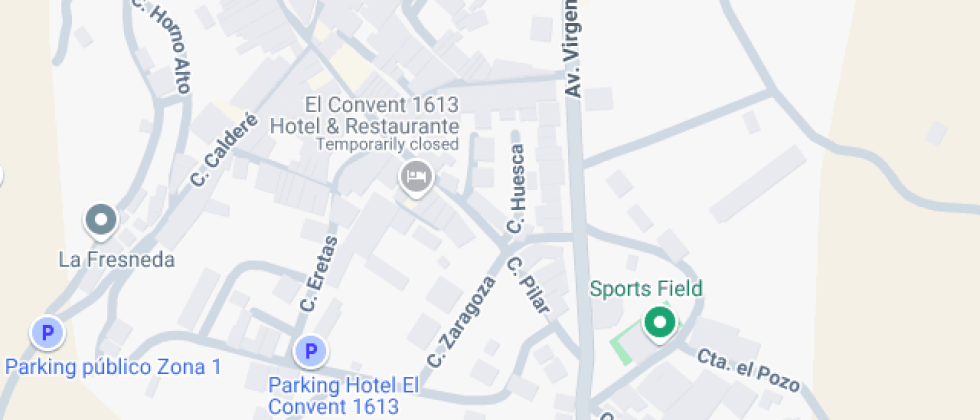Open the El Convent 1613 hotel marker

pos(416,179)
